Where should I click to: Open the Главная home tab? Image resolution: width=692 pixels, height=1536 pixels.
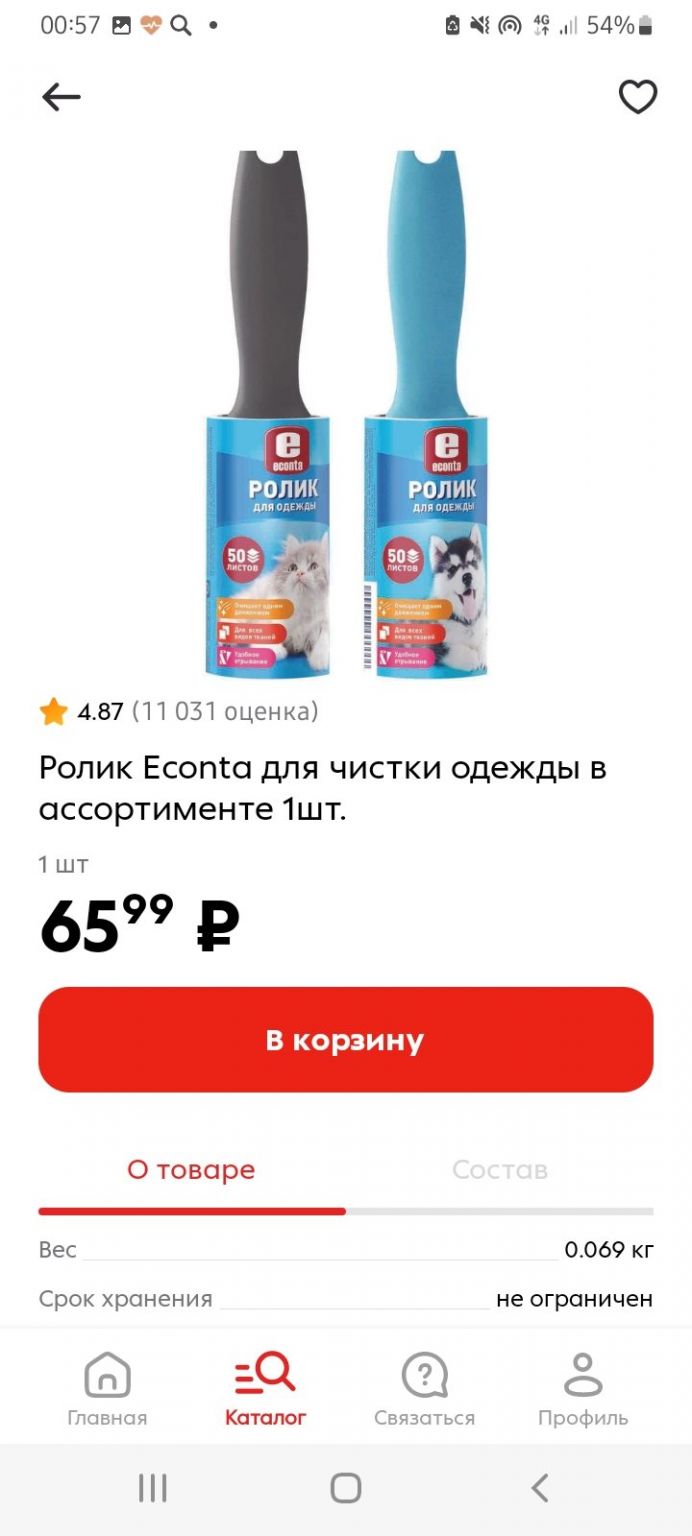click(x=107, y=1389)
